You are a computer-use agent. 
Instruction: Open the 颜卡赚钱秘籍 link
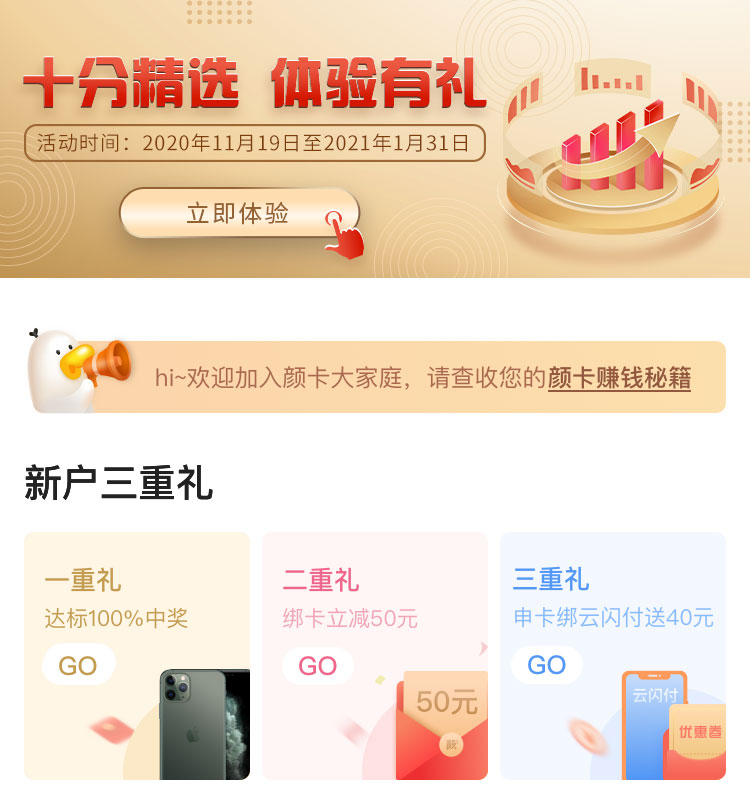point(619,379)
